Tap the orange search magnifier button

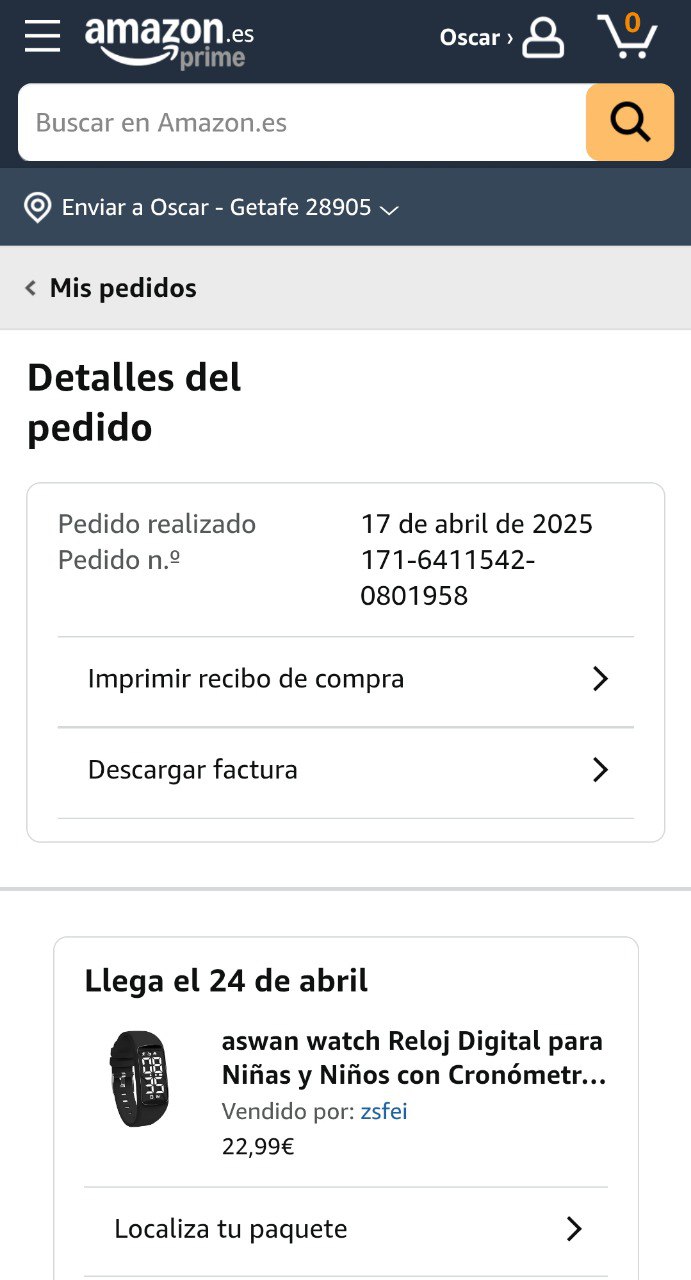pyautogui.click(x=629, y=122)
